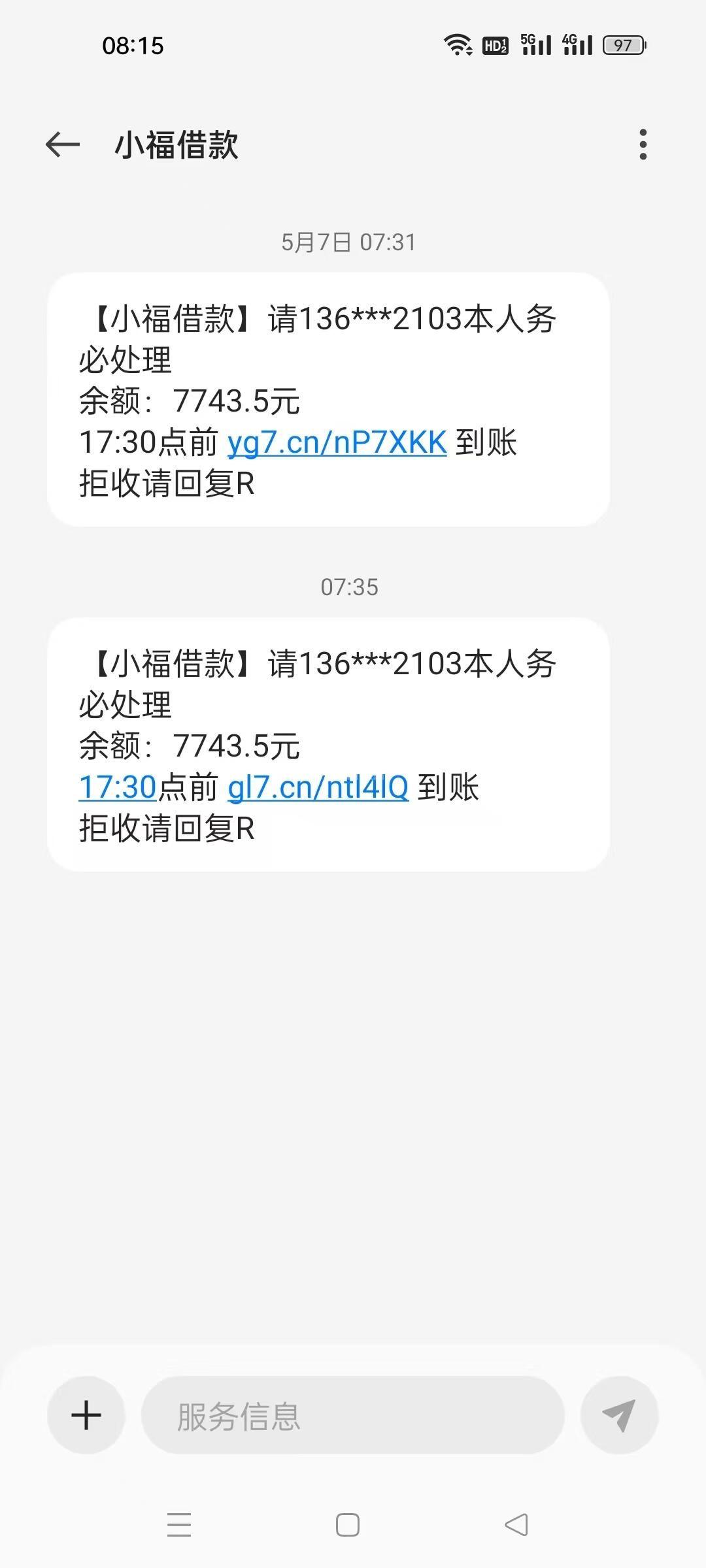This screenshot has width=706, height=1568.
Task: Open the three-dot overflow menu
Action: pos(643,144)
